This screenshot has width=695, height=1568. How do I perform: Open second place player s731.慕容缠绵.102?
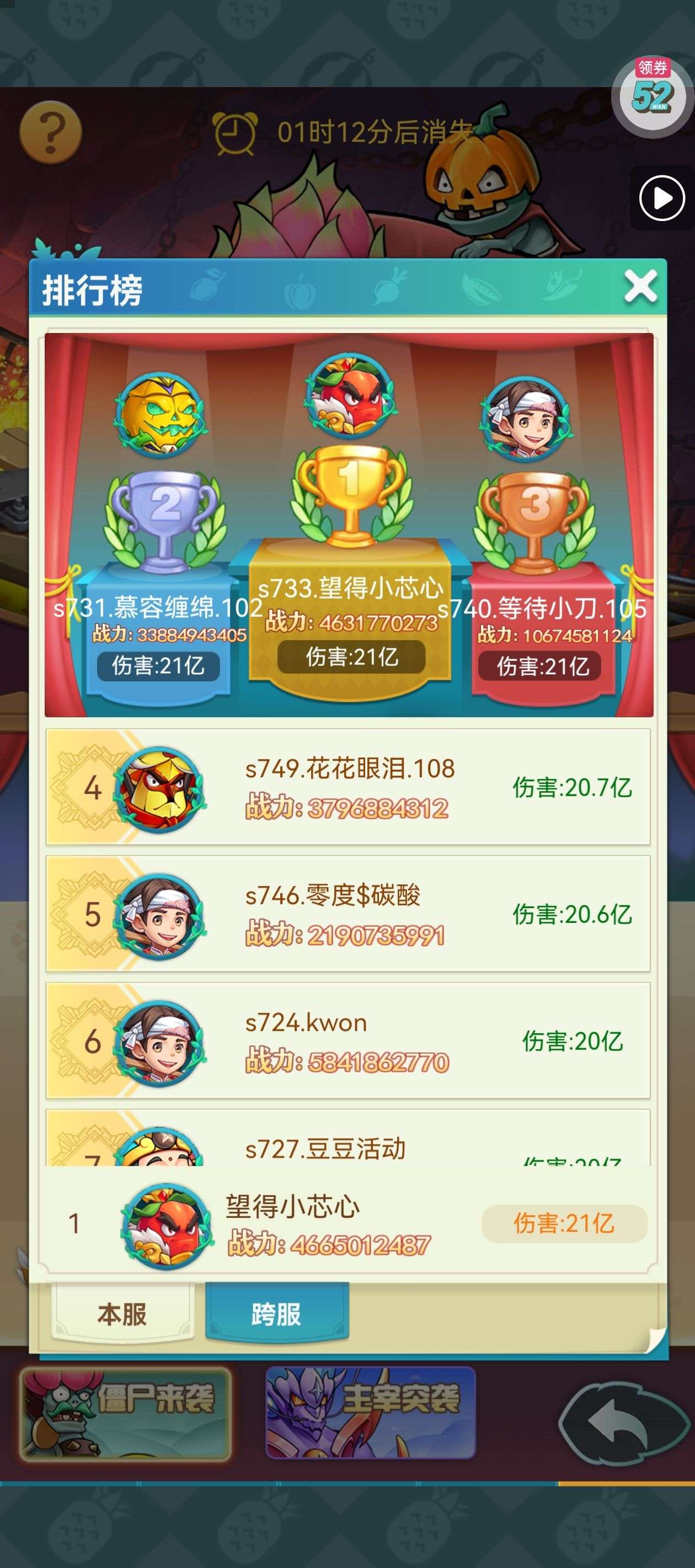click(x=160, y=415)
